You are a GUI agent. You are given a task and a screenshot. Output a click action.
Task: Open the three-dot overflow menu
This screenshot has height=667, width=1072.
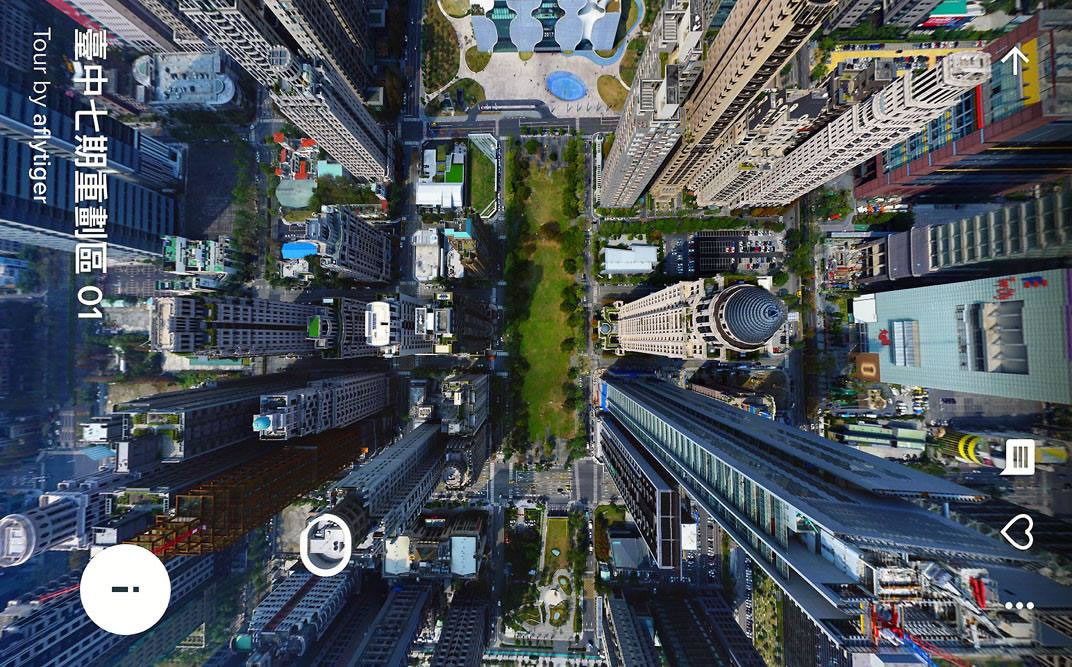1019,606
